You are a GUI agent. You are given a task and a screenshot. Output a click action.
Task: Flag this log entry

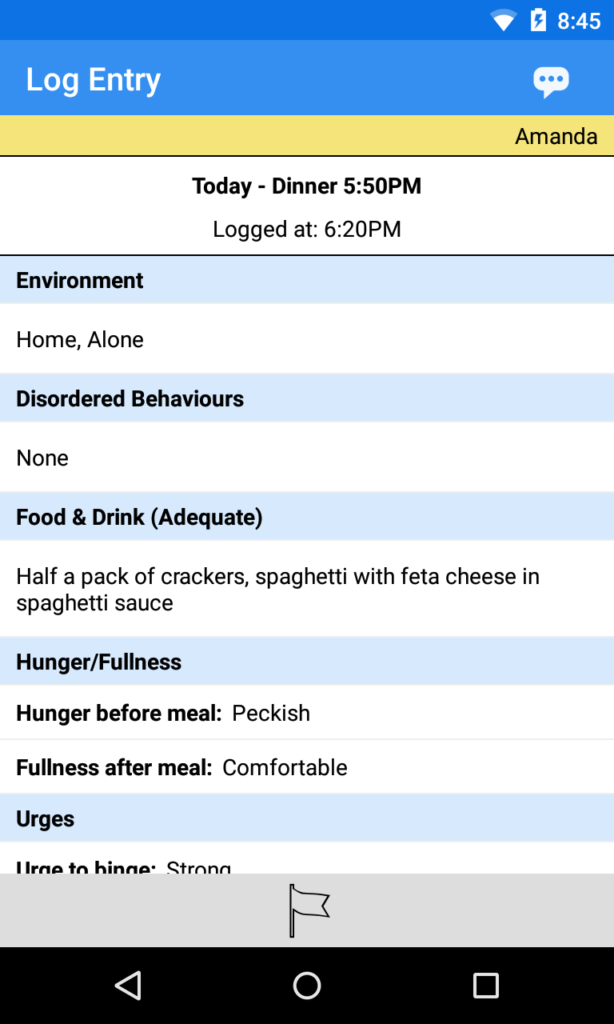click(x=309, y=910)
